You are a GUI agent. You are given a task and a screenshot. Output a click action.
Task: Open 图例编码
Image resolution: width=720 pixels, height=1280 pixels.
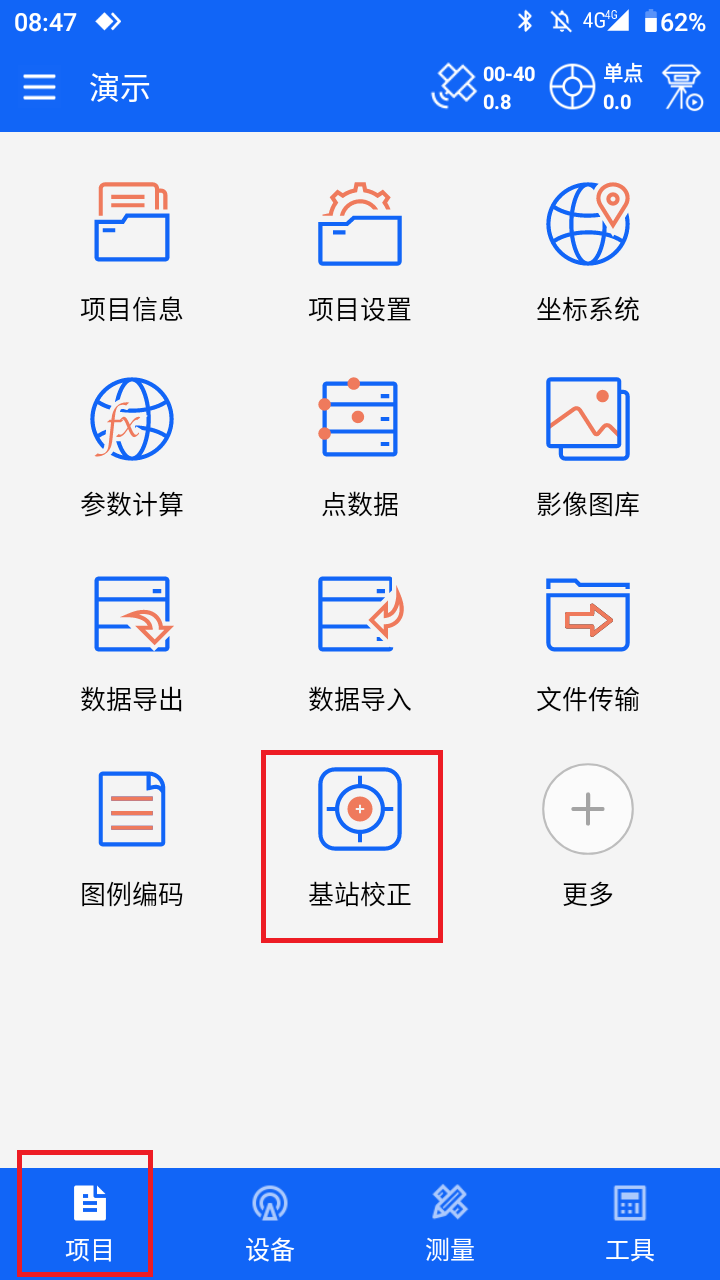[132, 835]
